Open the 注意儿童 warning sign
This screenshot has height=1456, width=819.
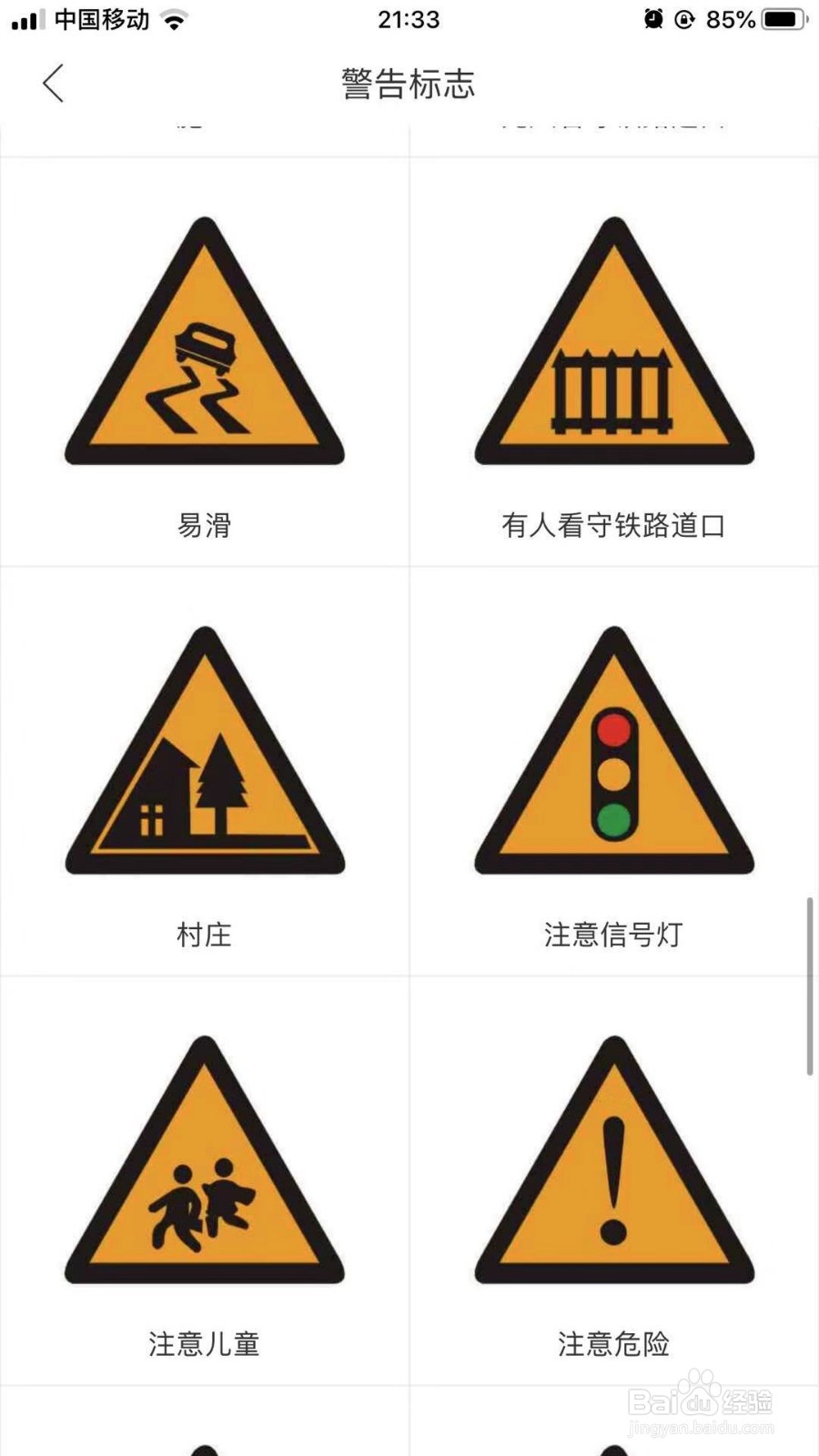(x=205, y=1183)
